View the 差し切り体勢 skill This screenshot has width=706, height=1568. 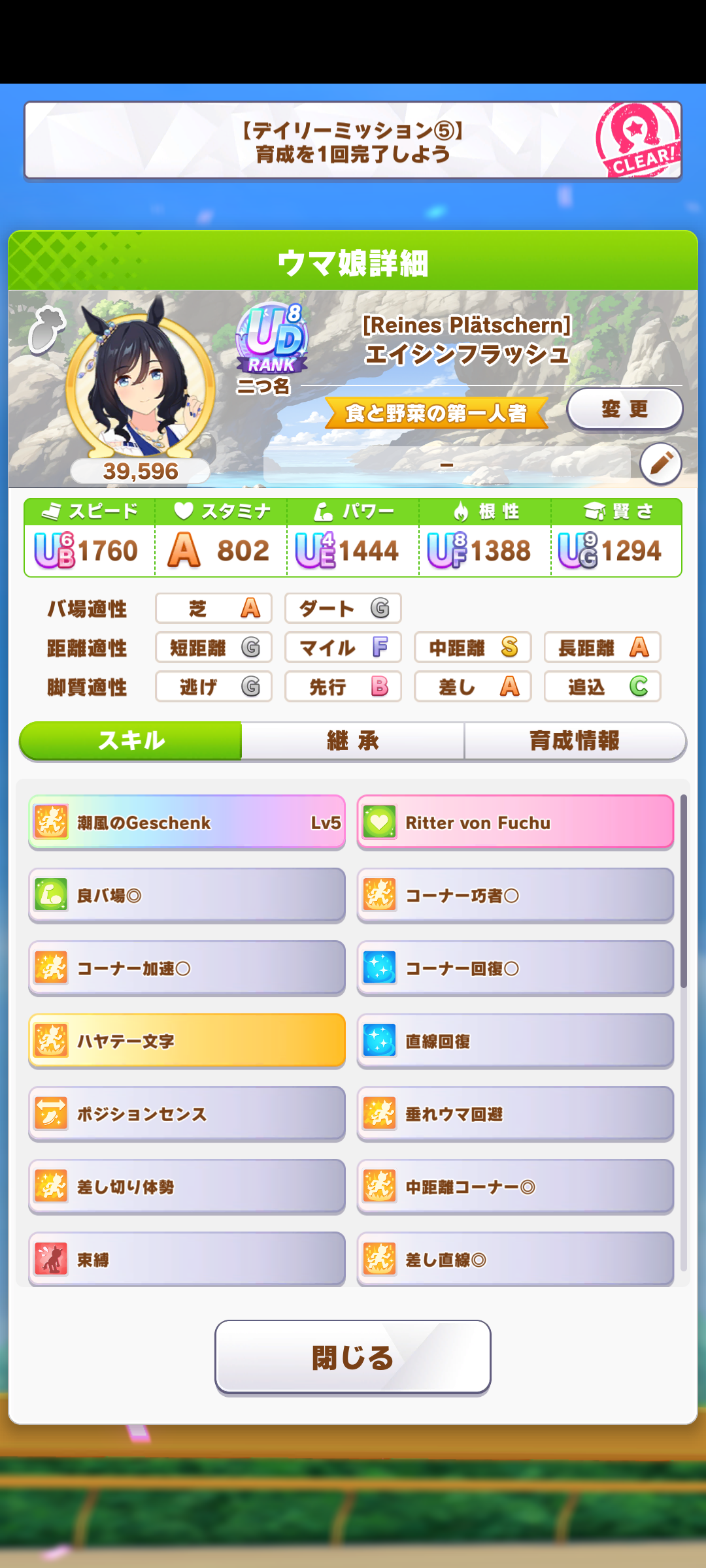point(187,1186)
